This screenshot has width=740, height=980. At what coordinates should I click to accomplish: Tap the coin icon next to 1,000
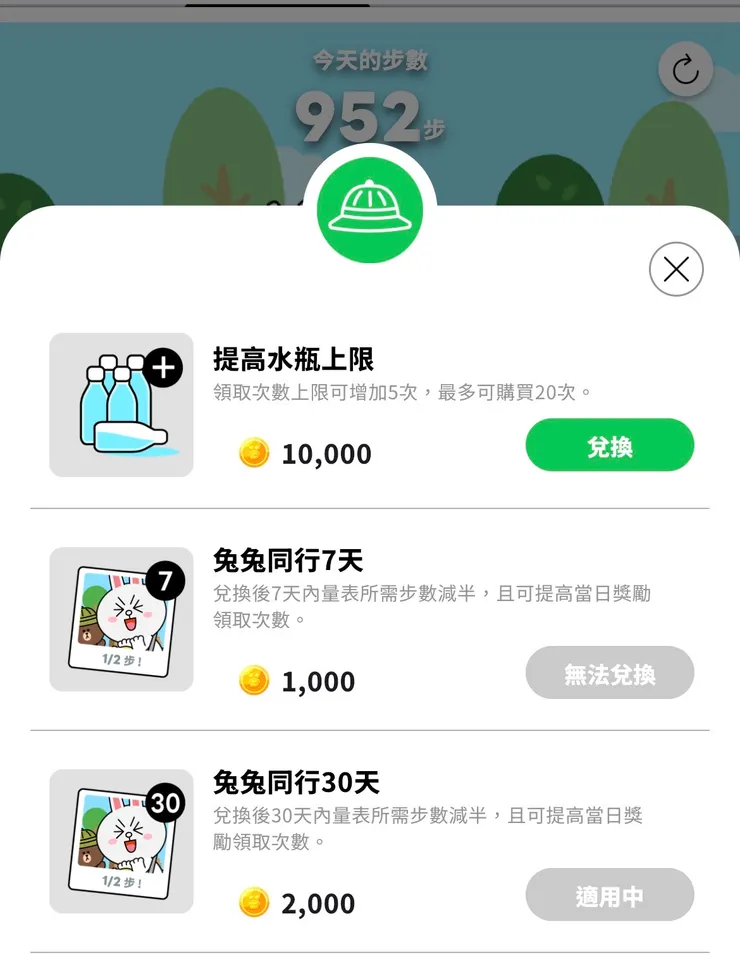point(254,681)
